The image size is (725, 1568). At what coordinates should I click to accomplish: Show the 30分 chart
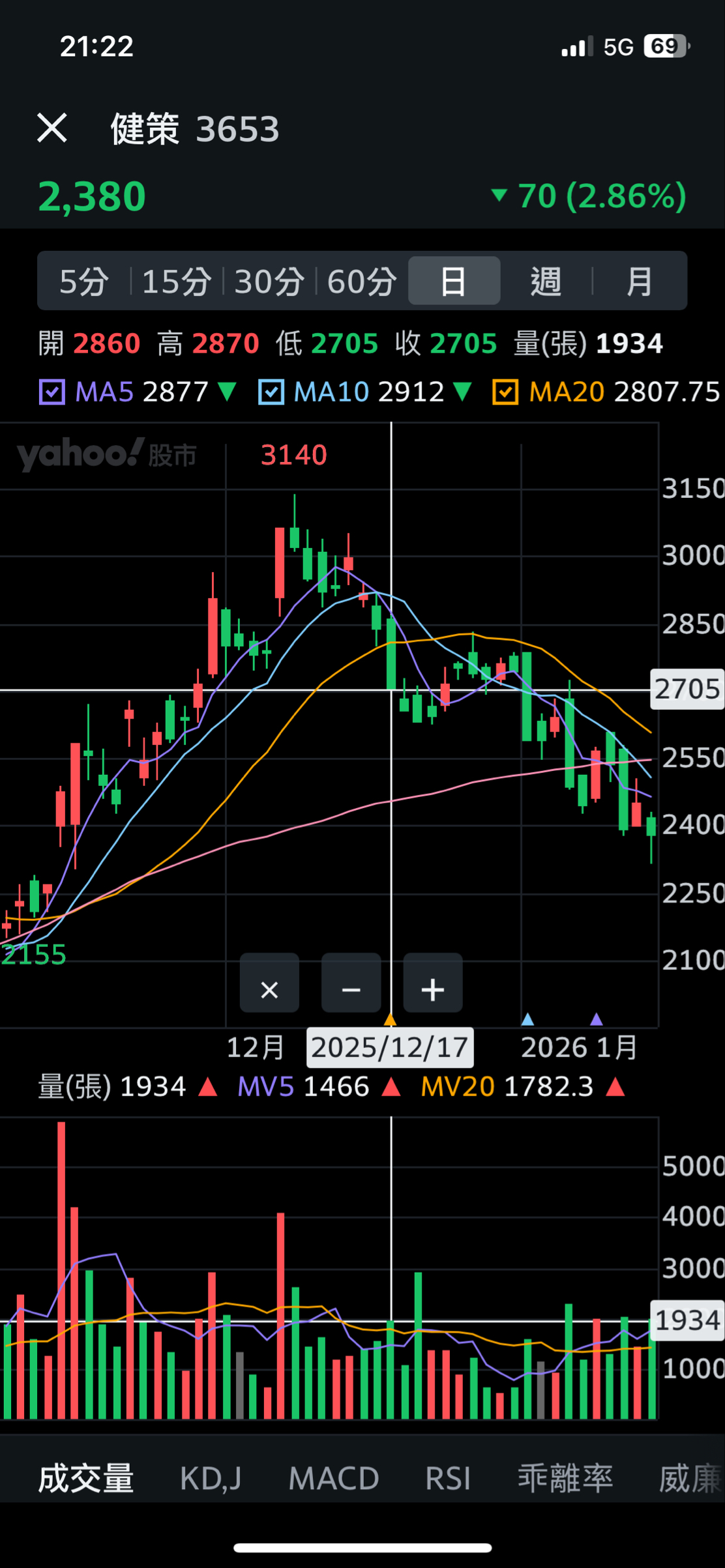(x=269, y=282)
